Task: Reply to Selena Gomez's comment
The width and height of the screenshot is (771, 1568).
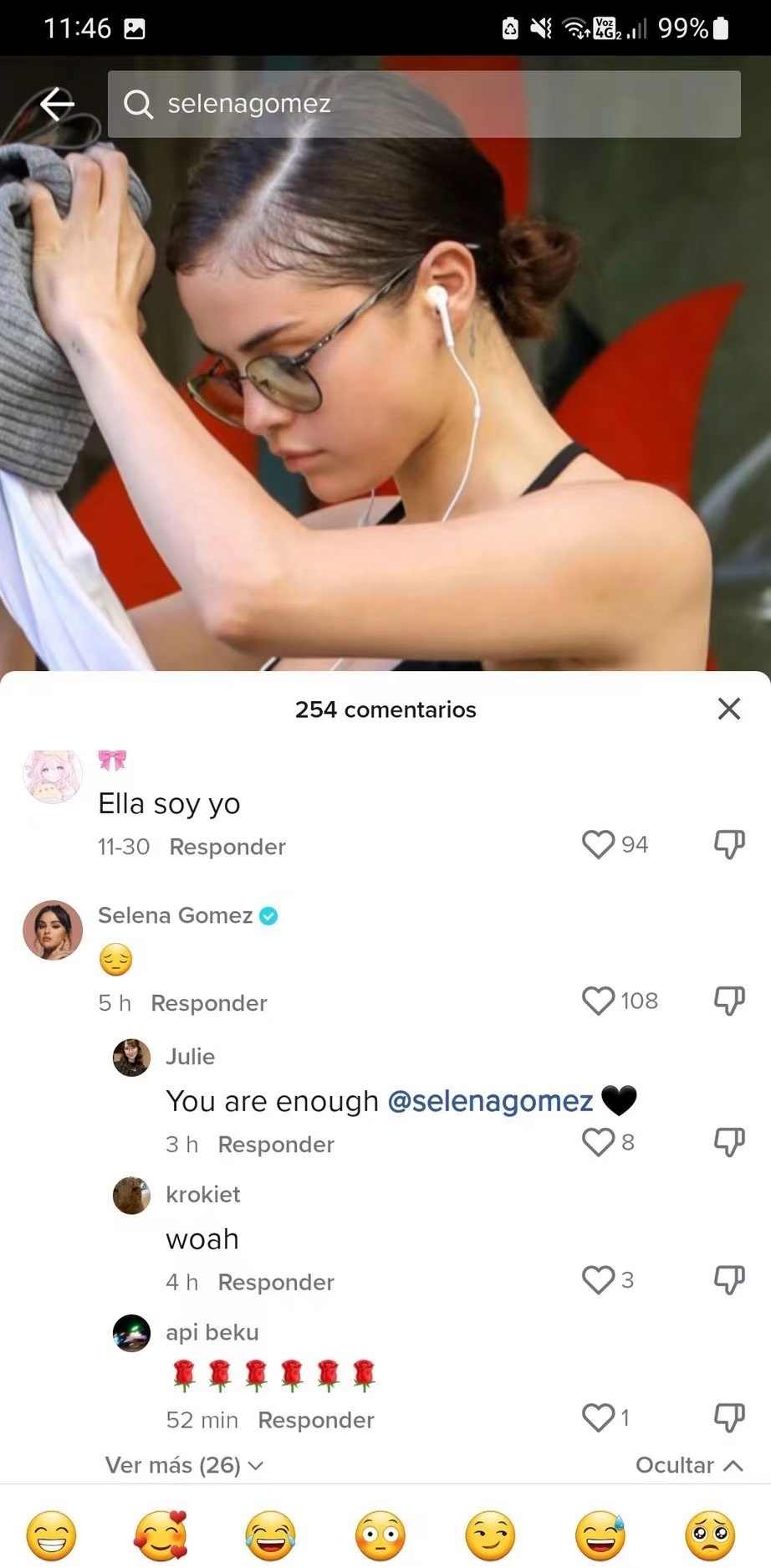Action: pos(208,1003)
